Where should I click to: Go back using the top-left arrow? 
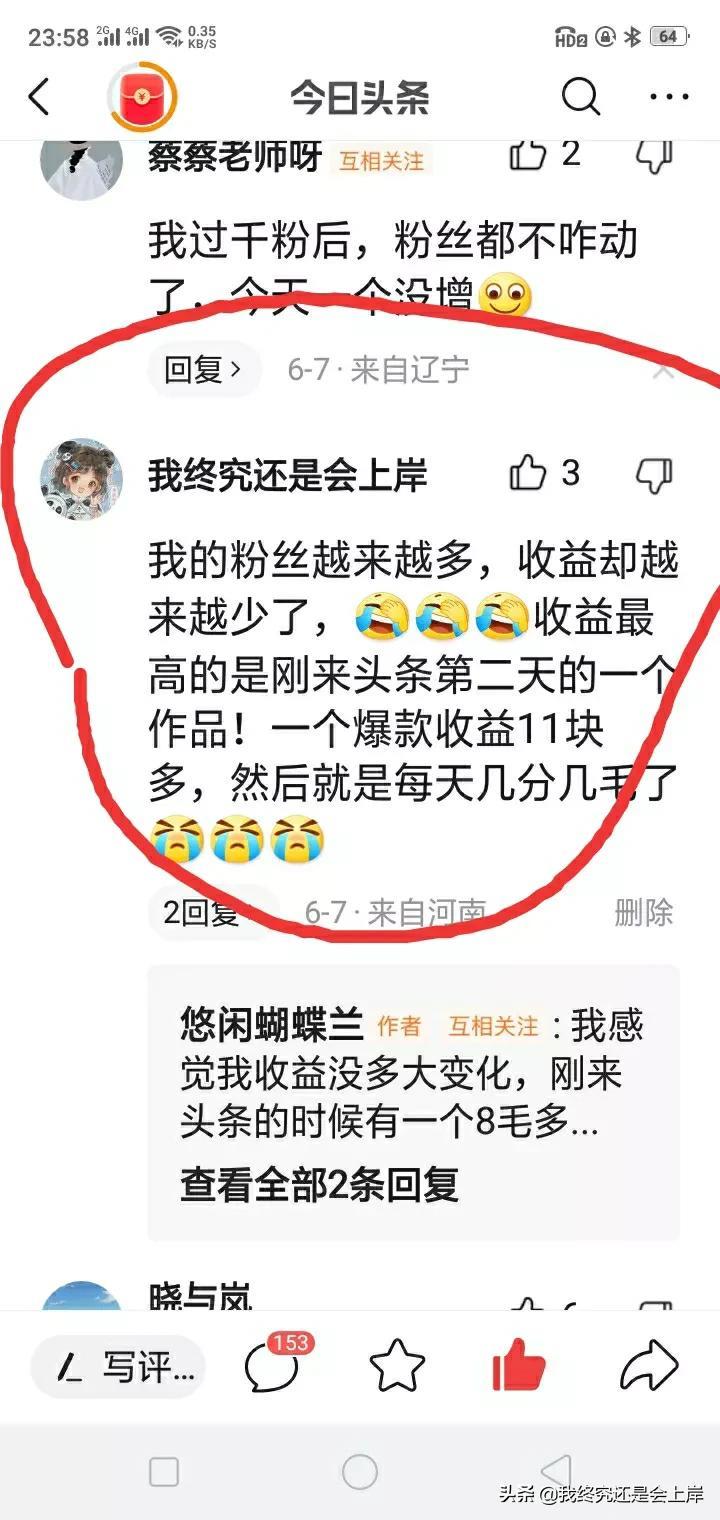[x=40, y=98]
